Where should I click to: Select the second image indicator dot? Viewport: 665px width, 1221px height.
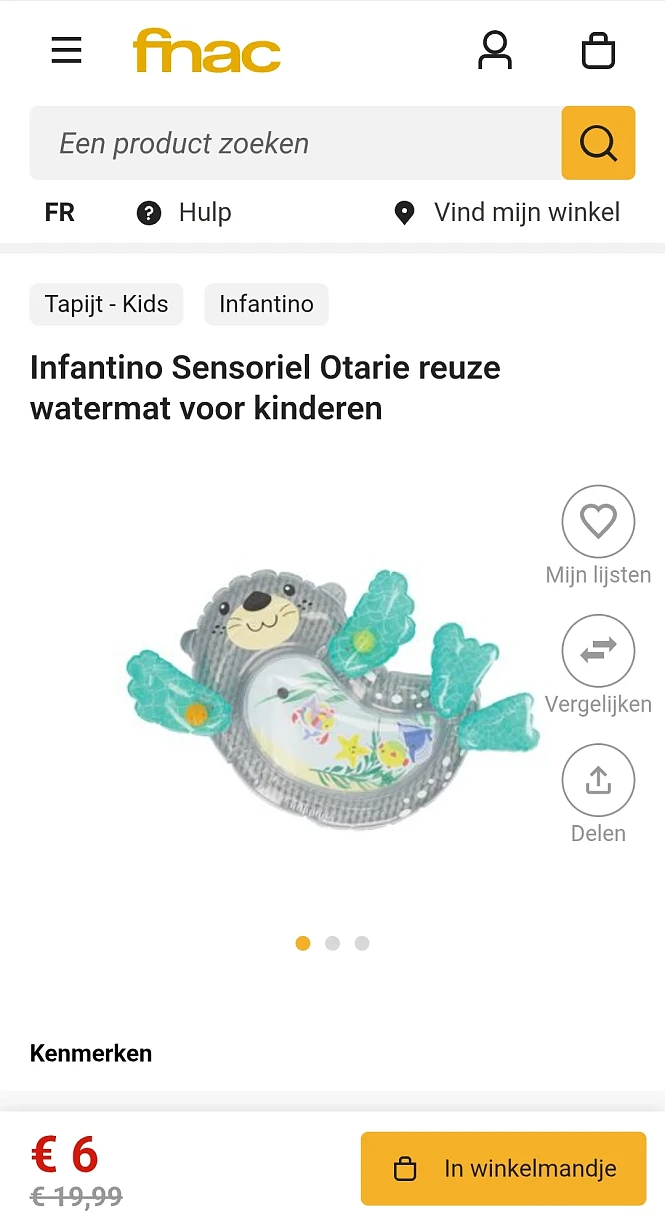point(332,943)
